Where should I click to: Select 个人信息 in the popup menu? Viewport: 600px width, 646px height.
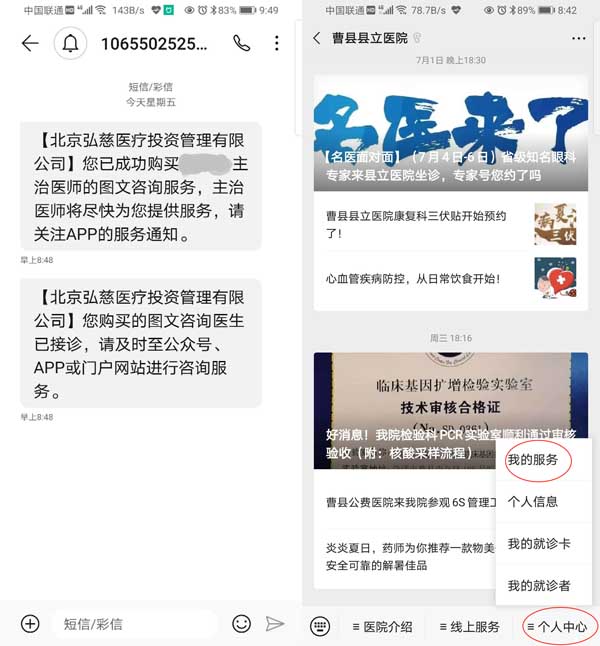[533, 502]
